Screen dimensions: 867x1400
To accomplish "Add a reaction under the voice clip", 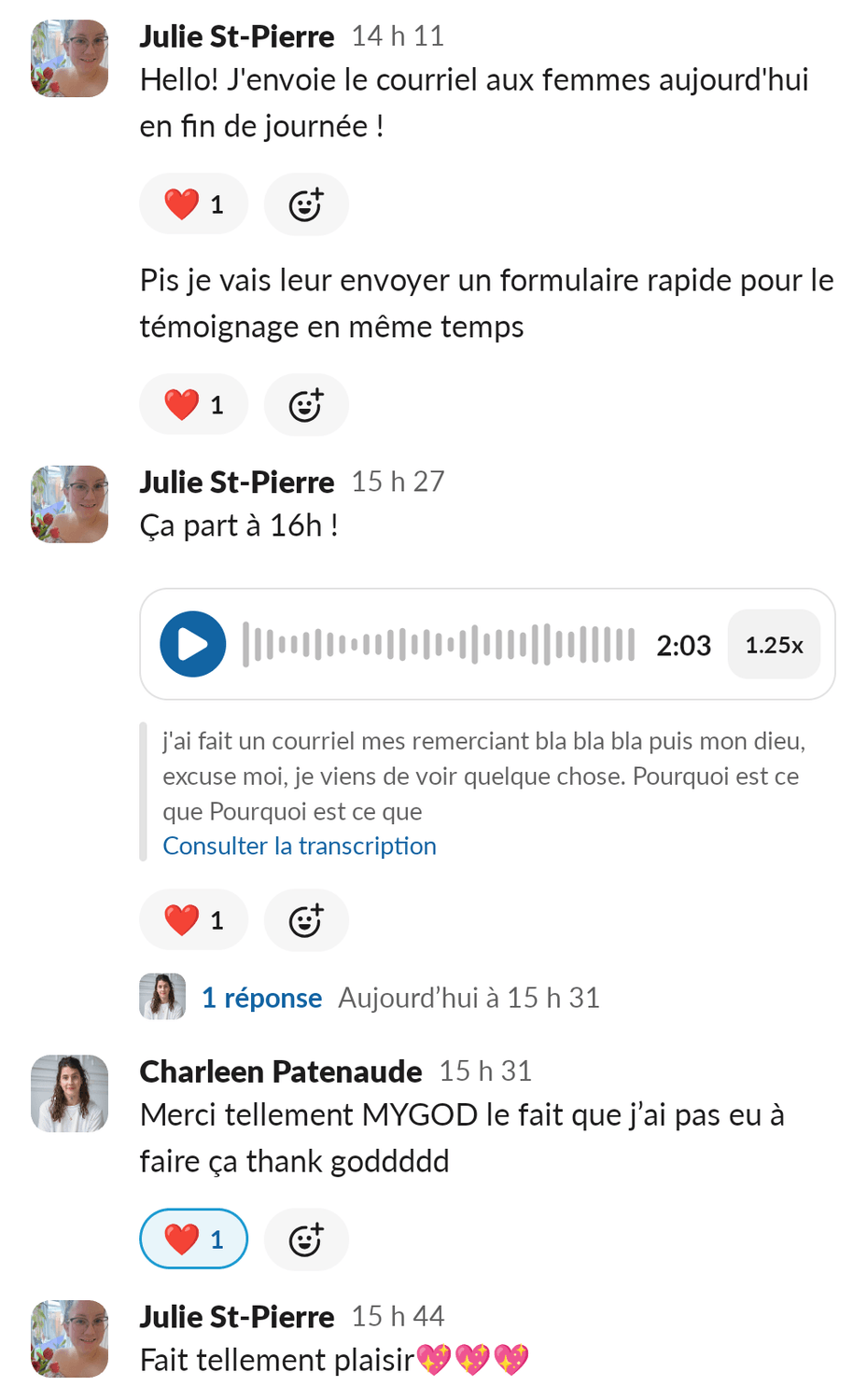I will (x=306, y=921).
